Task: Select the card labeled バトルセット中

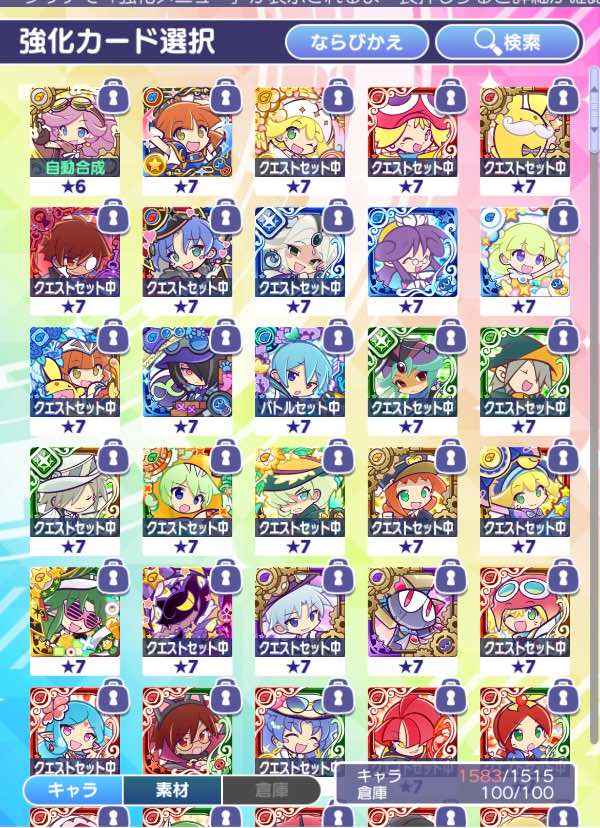Action: 299,380
